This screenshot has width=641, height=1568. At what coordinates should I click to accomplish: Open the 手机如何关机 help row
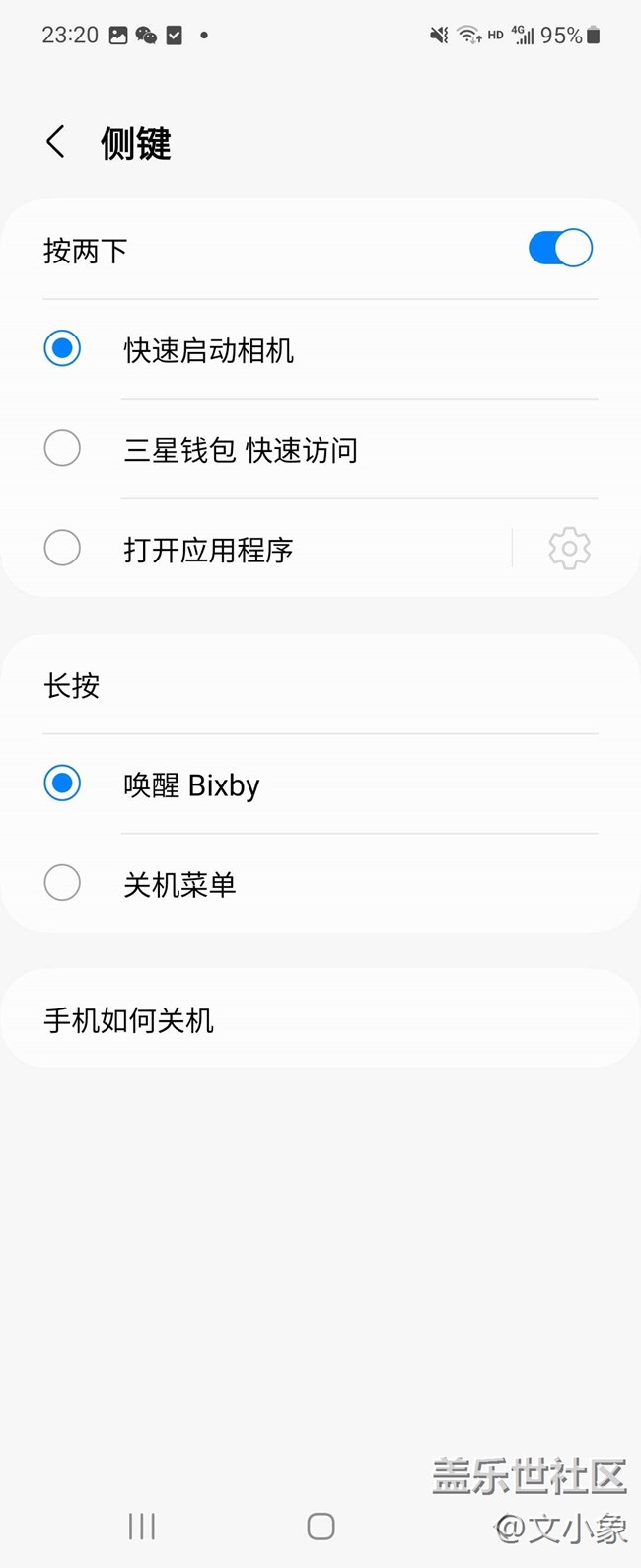pyautogui.click(x=320, y=1019)
